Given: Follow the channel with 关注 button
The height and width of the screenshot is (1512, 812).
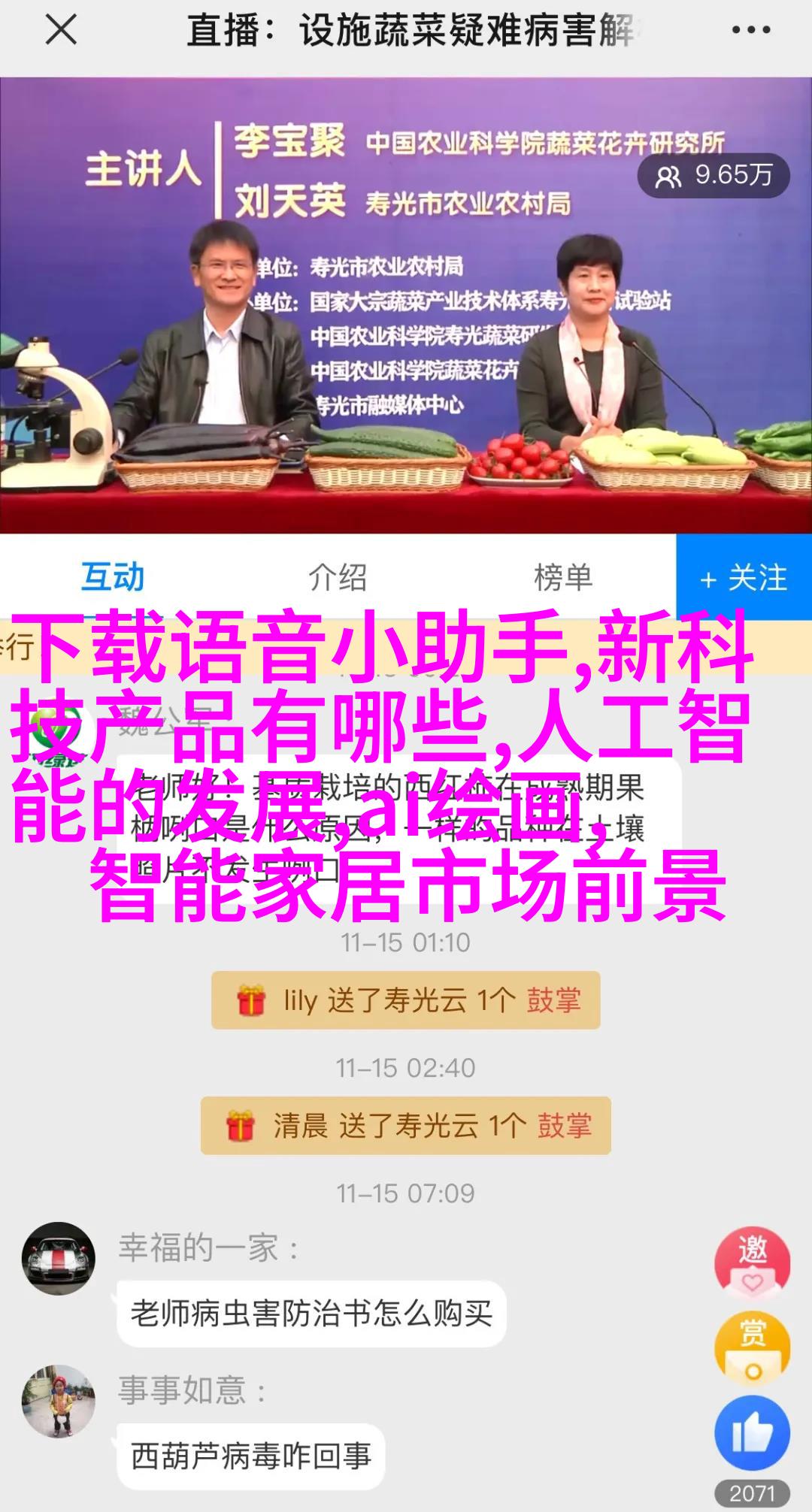Looking at the screenshot, I should click(744, 577).
